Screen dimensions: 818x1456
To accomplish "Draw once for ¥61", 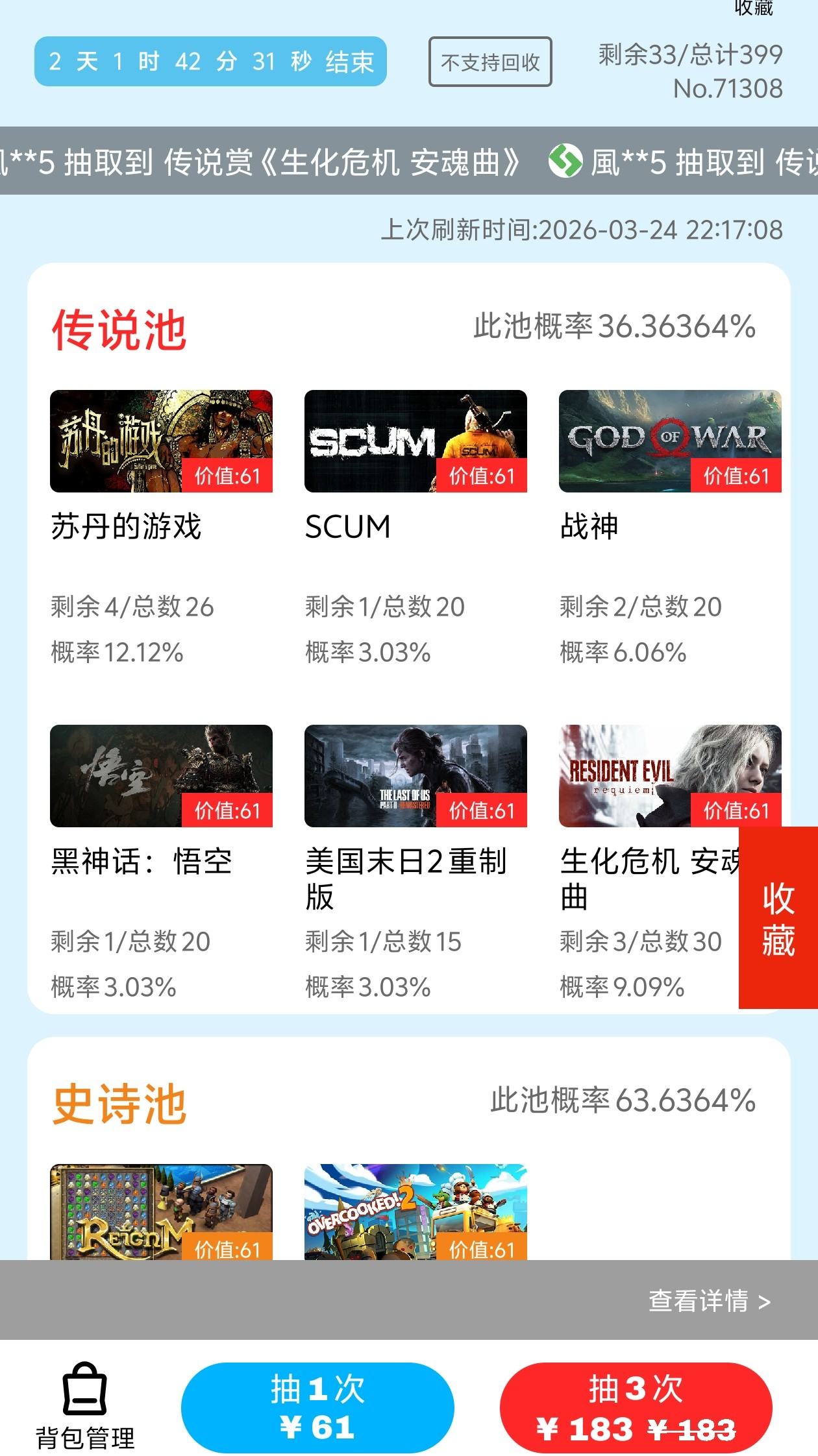I will pos(317,1407).
